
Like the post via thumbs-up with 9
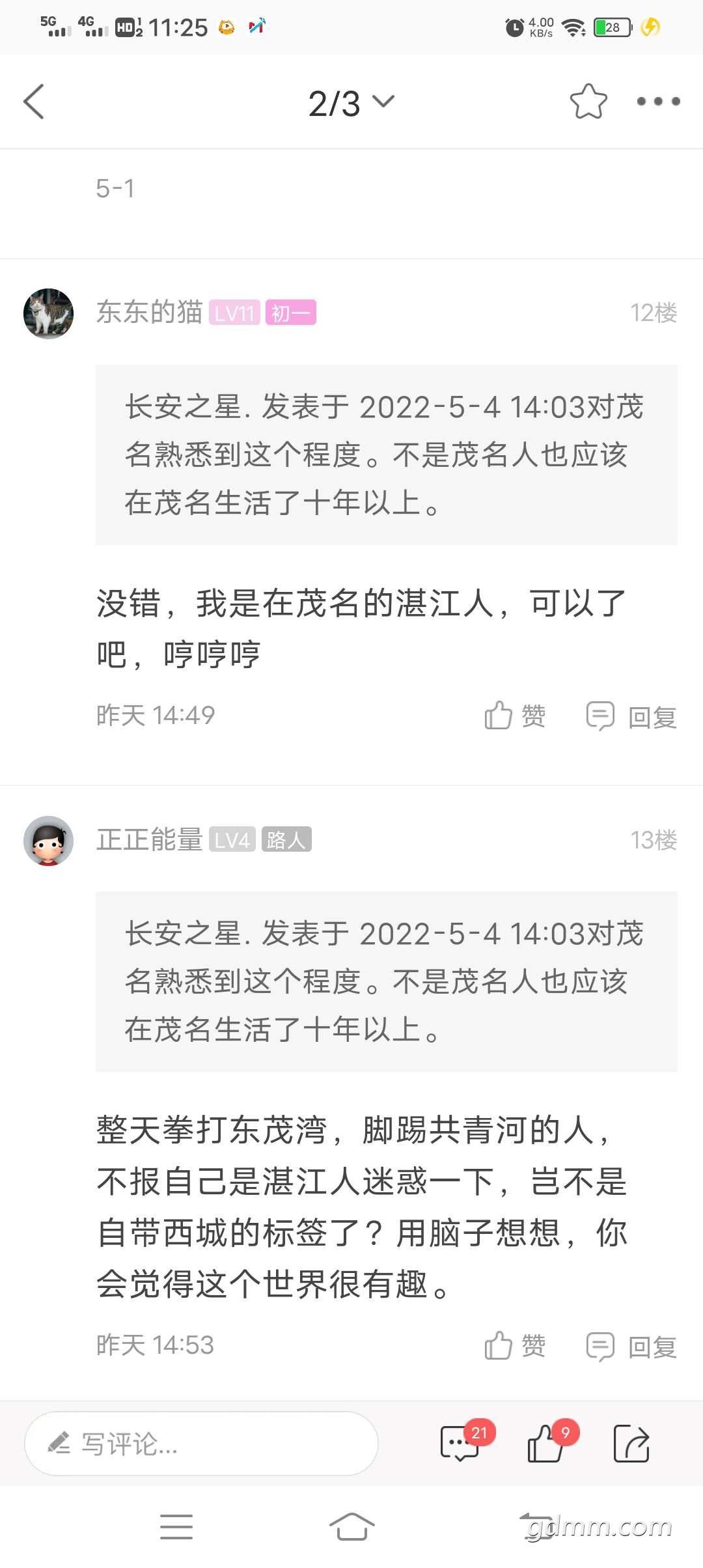click(x=545, y=1443)
